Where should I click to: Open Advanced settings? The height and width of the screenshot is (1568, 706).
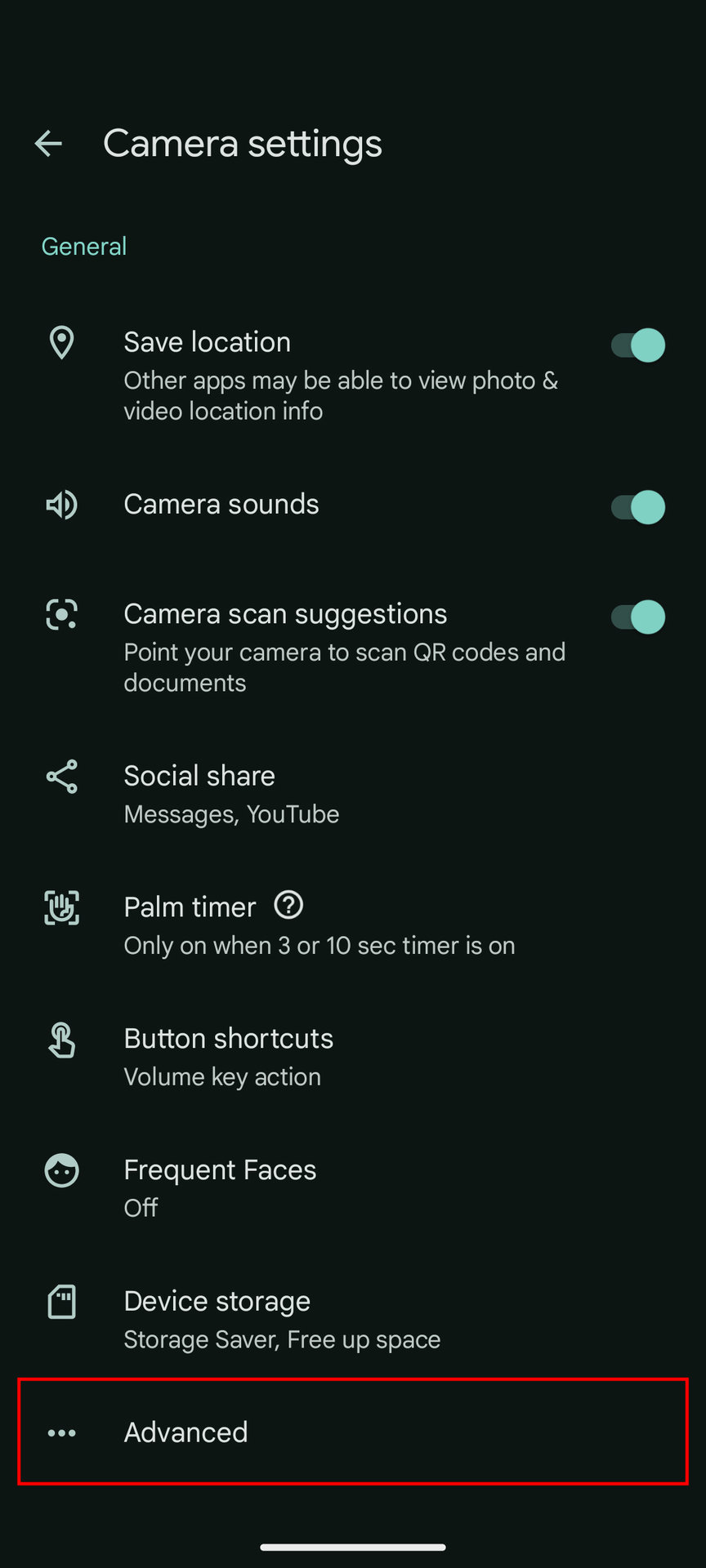351,1432
